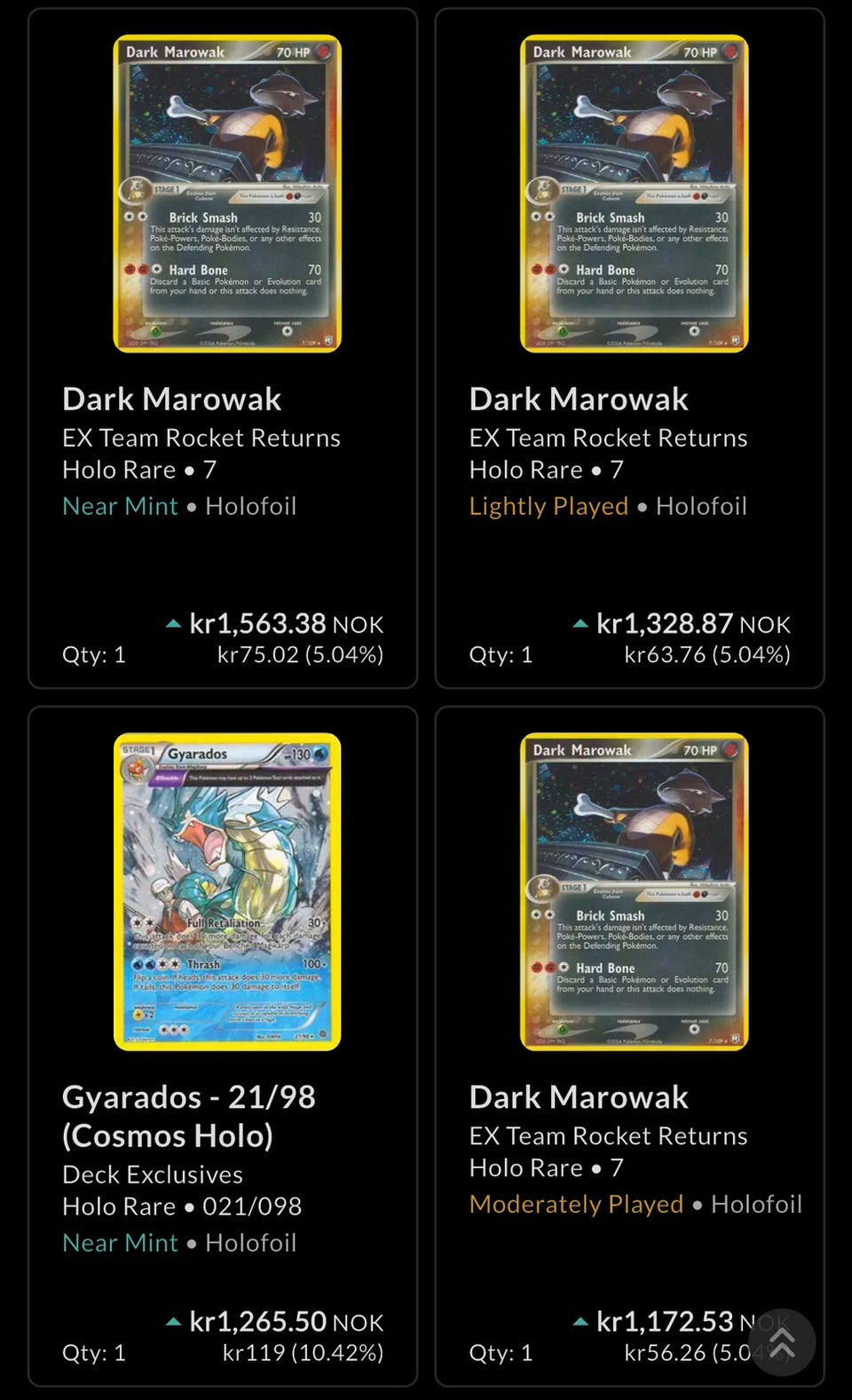
Task: Open the Gyarados 21/98 Cosmos Holo card
Action: coord(223,1046)
